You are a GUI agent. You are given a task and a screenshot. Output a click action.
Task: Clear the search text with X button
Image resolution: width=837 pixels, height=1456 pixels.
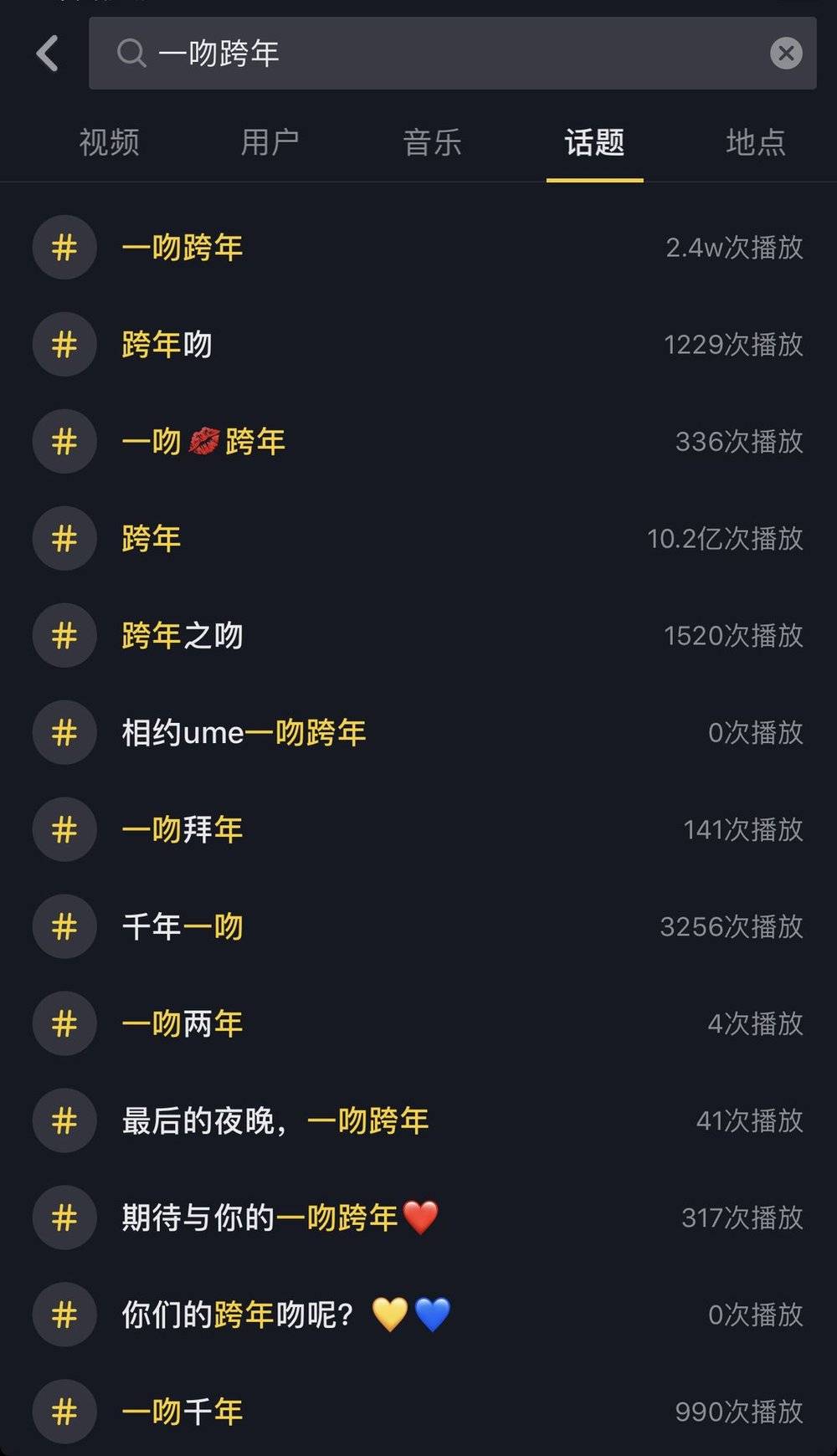pos(786,54)
